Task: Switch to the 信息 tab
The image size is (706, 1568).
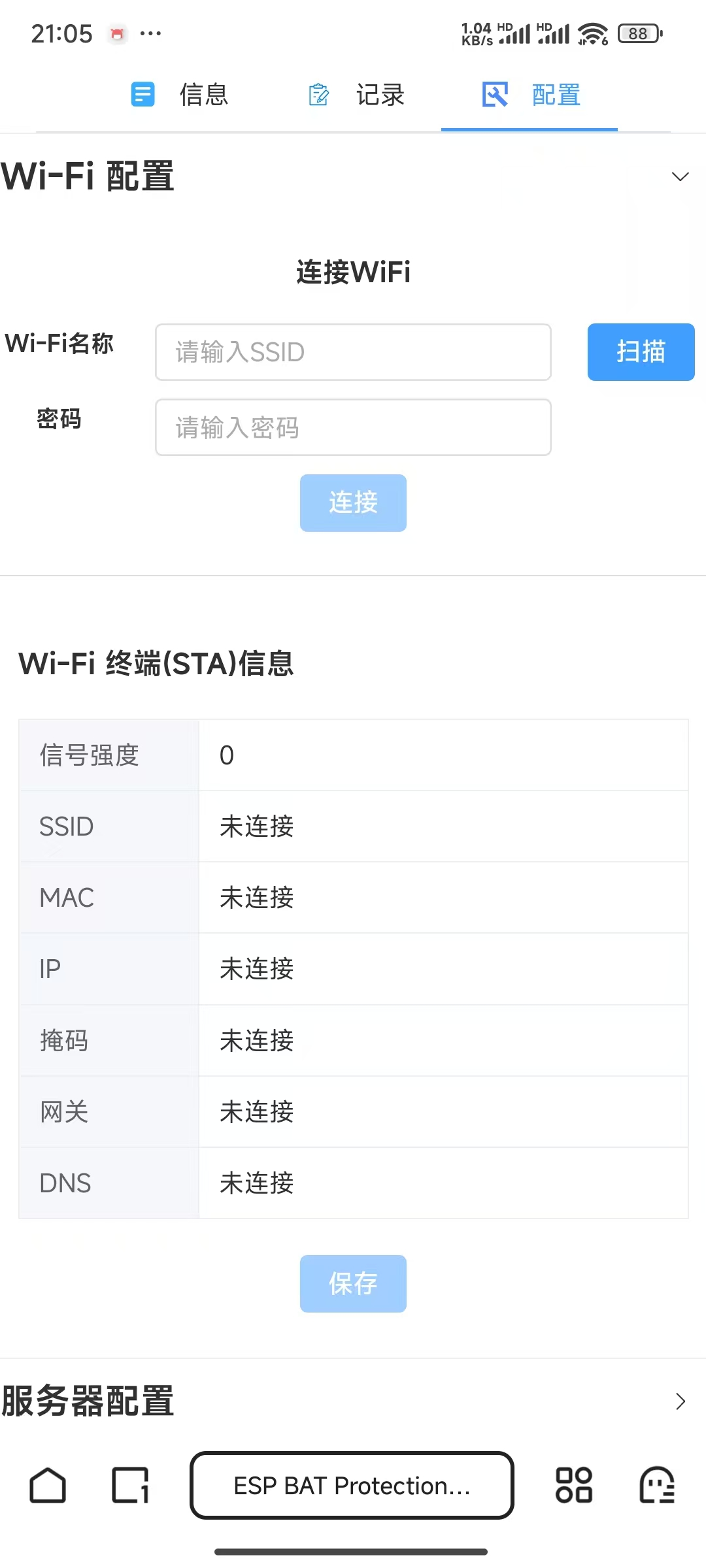Action: pos(178,95)
